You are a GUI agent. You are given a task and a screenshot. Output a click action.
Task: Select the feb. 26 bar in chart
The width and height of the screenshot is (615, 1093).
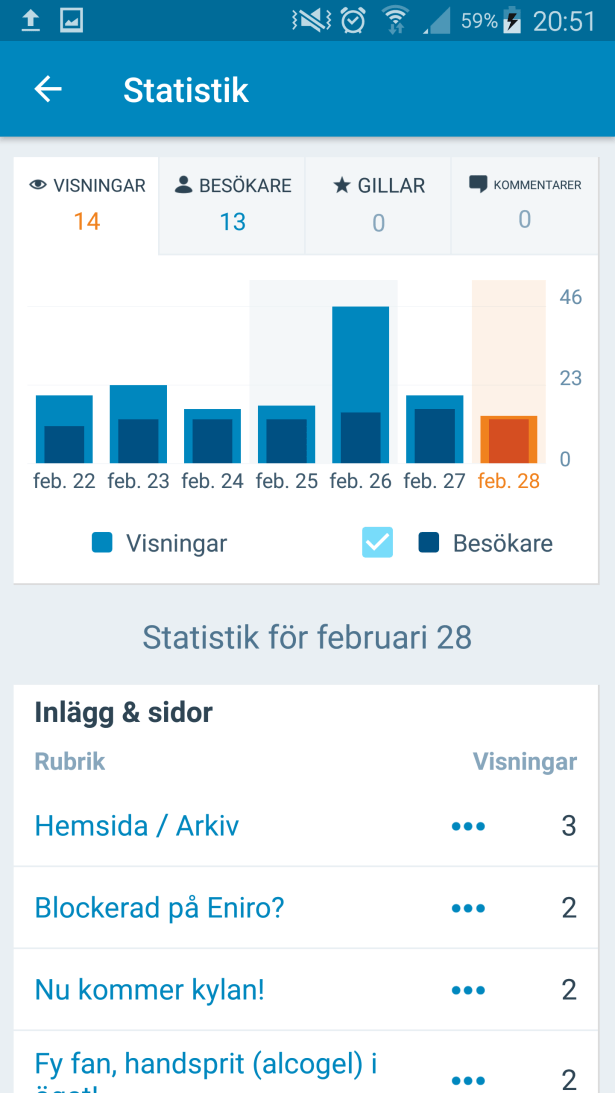360,385
